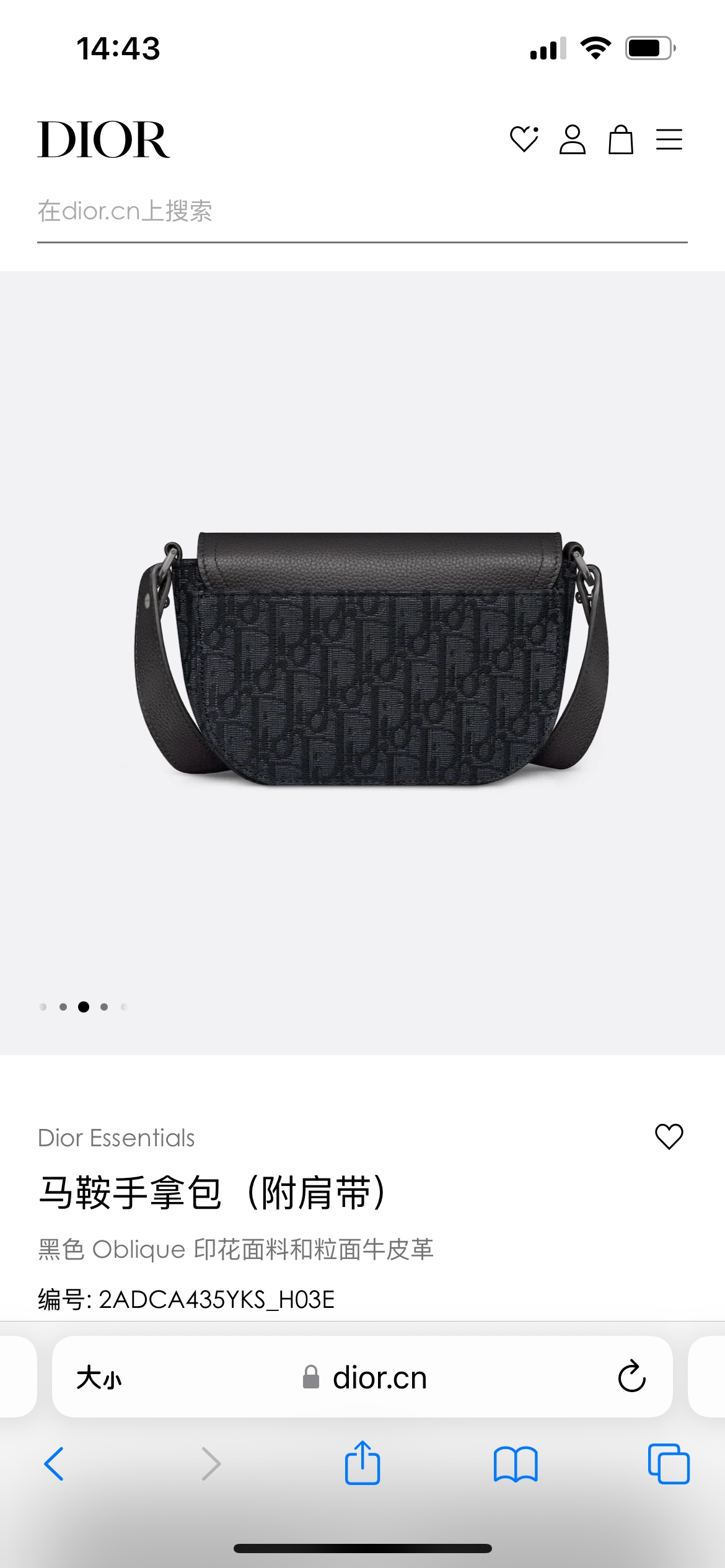This screenshot has height=1568, width=725.
Task: Tap the dior.cn search field
Action: coord(362,212)
